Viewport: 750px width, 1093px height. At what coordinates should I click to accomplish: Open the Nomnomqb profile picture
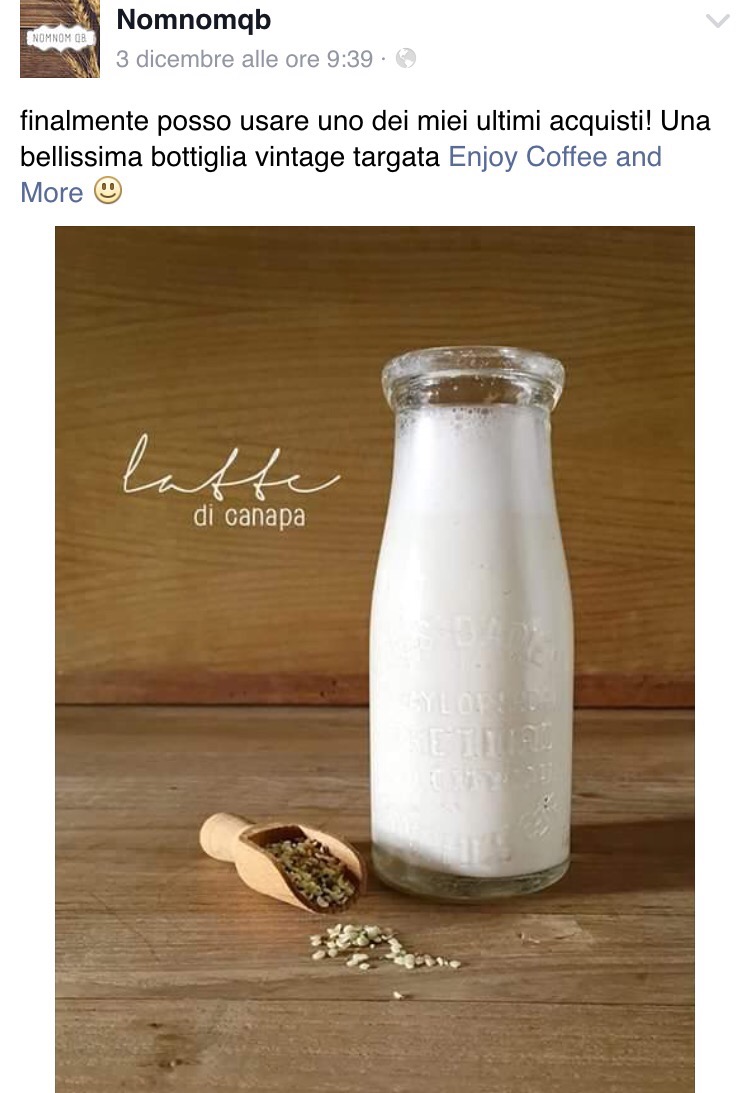tap(60, 39)
